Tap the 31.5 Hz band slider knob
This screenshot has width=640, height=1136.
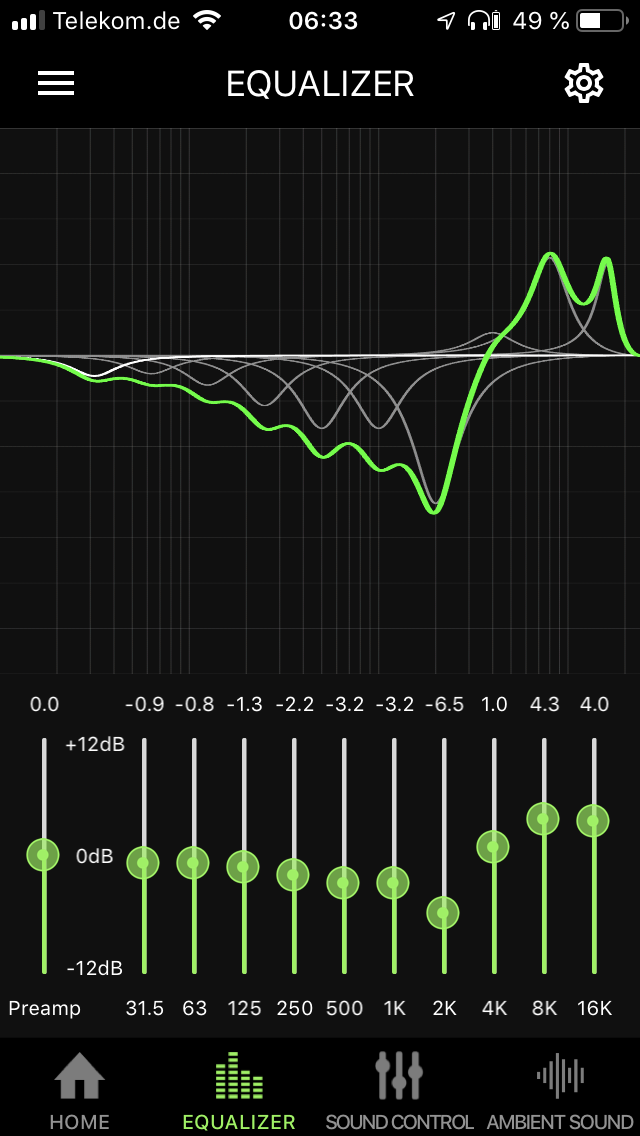(144, 862)
